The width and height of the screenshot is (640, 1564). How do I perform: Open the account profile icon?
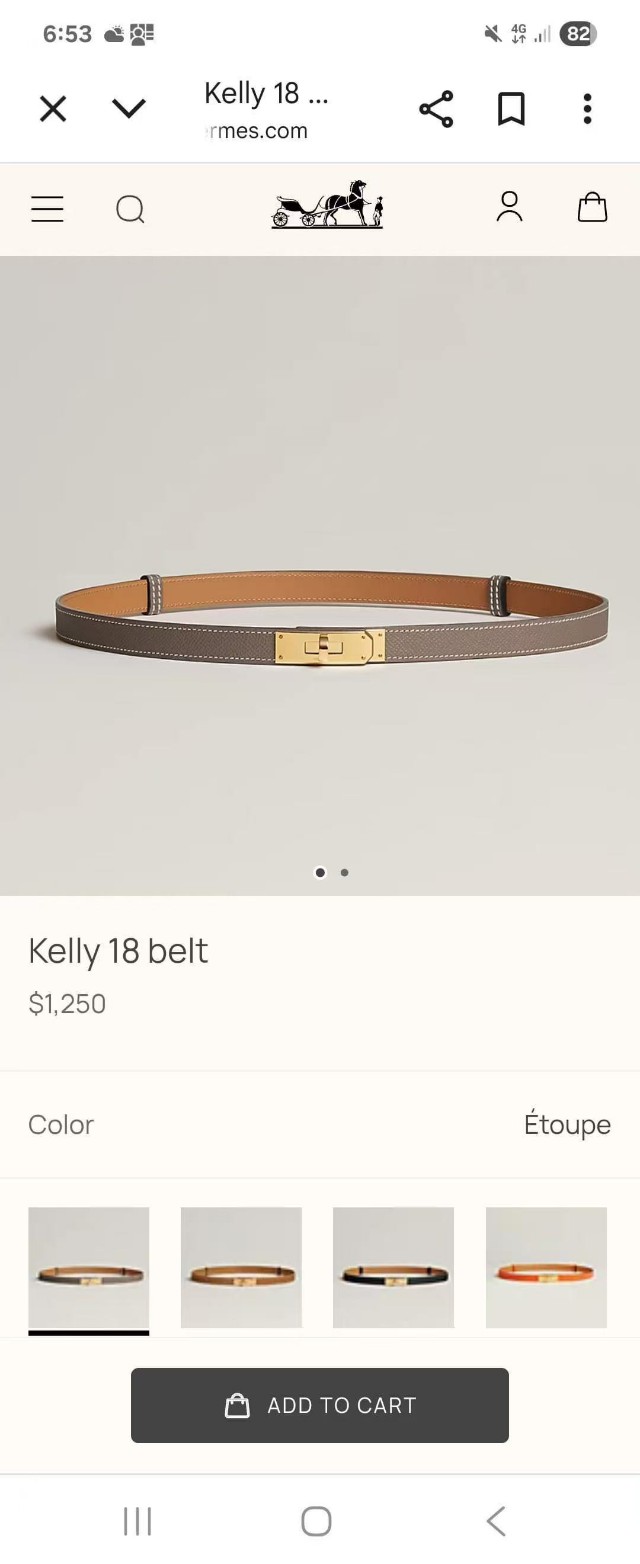click(510, 207)
